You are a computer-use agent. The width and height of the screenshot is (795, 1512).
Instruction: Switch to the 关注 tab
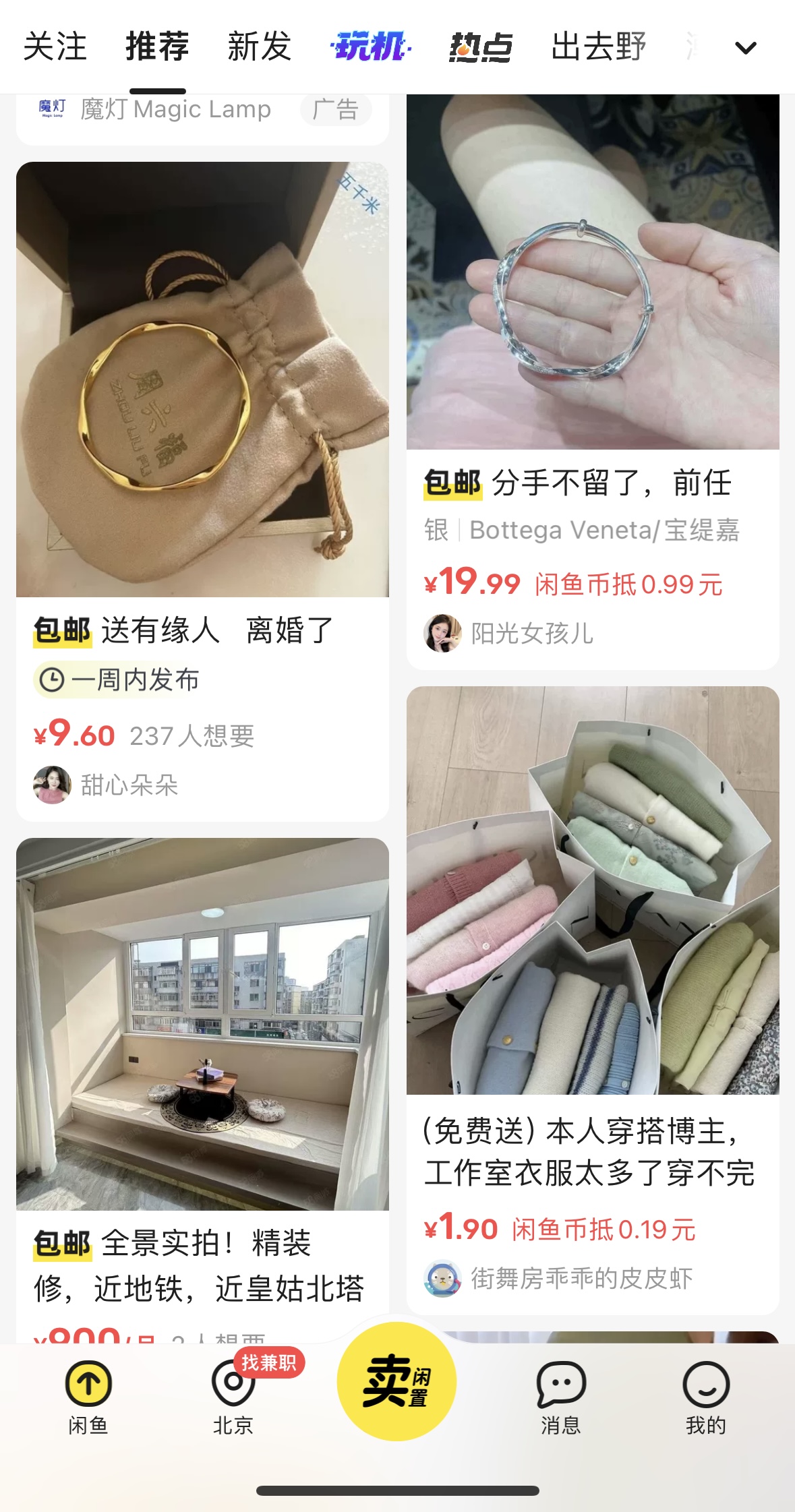point(55,47)
